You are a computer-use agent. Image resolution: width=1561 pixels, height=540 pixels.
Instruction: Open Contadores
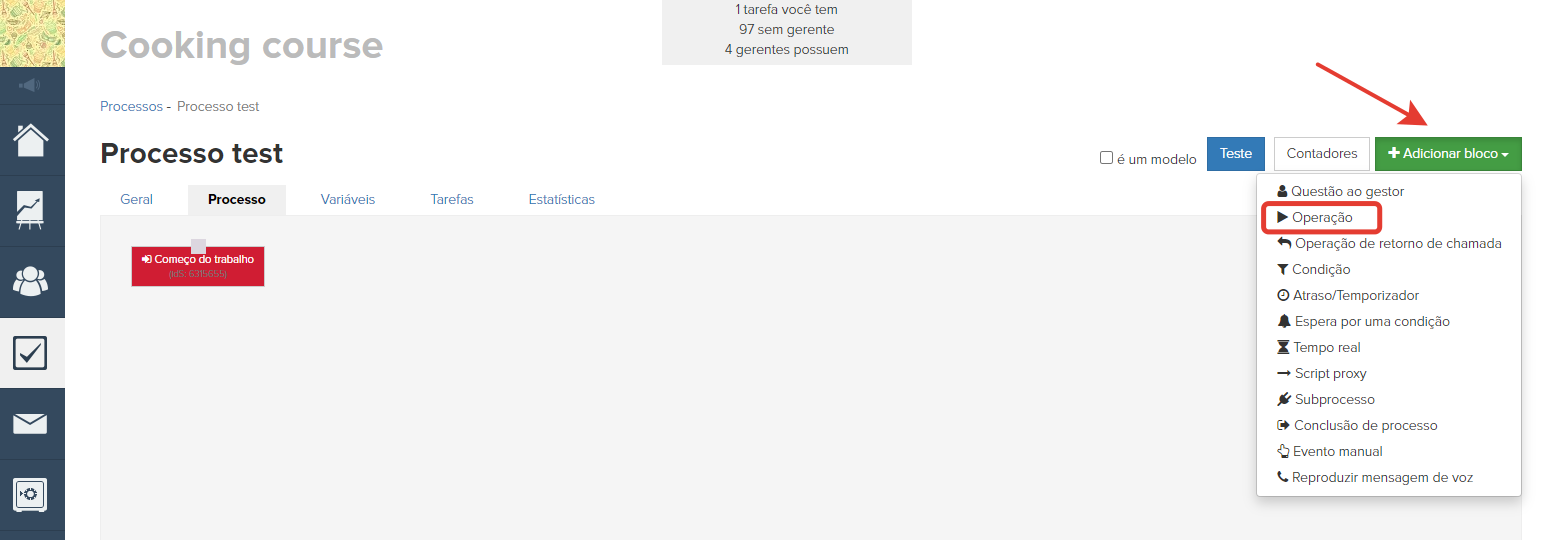tap(1321, 154)
